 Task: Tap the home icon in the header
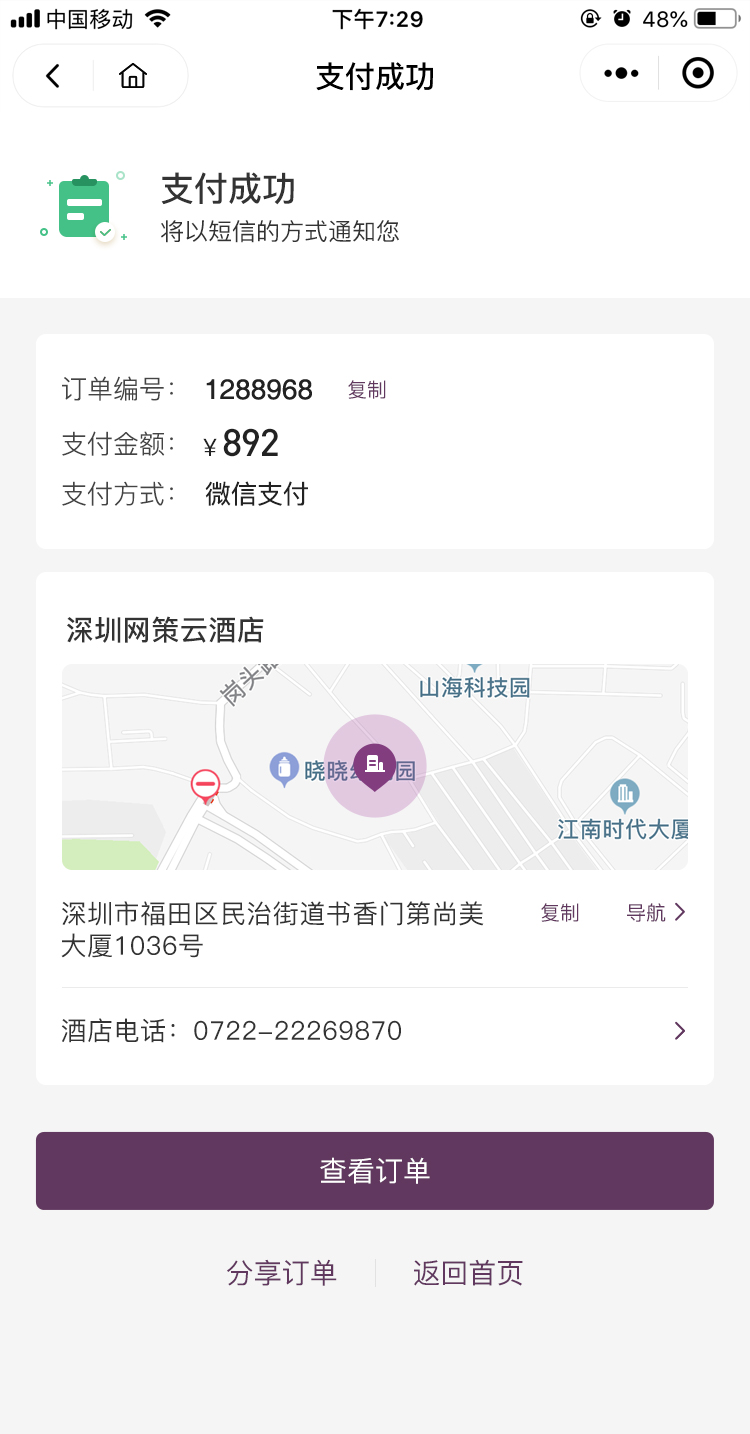[x=133, y=75]
